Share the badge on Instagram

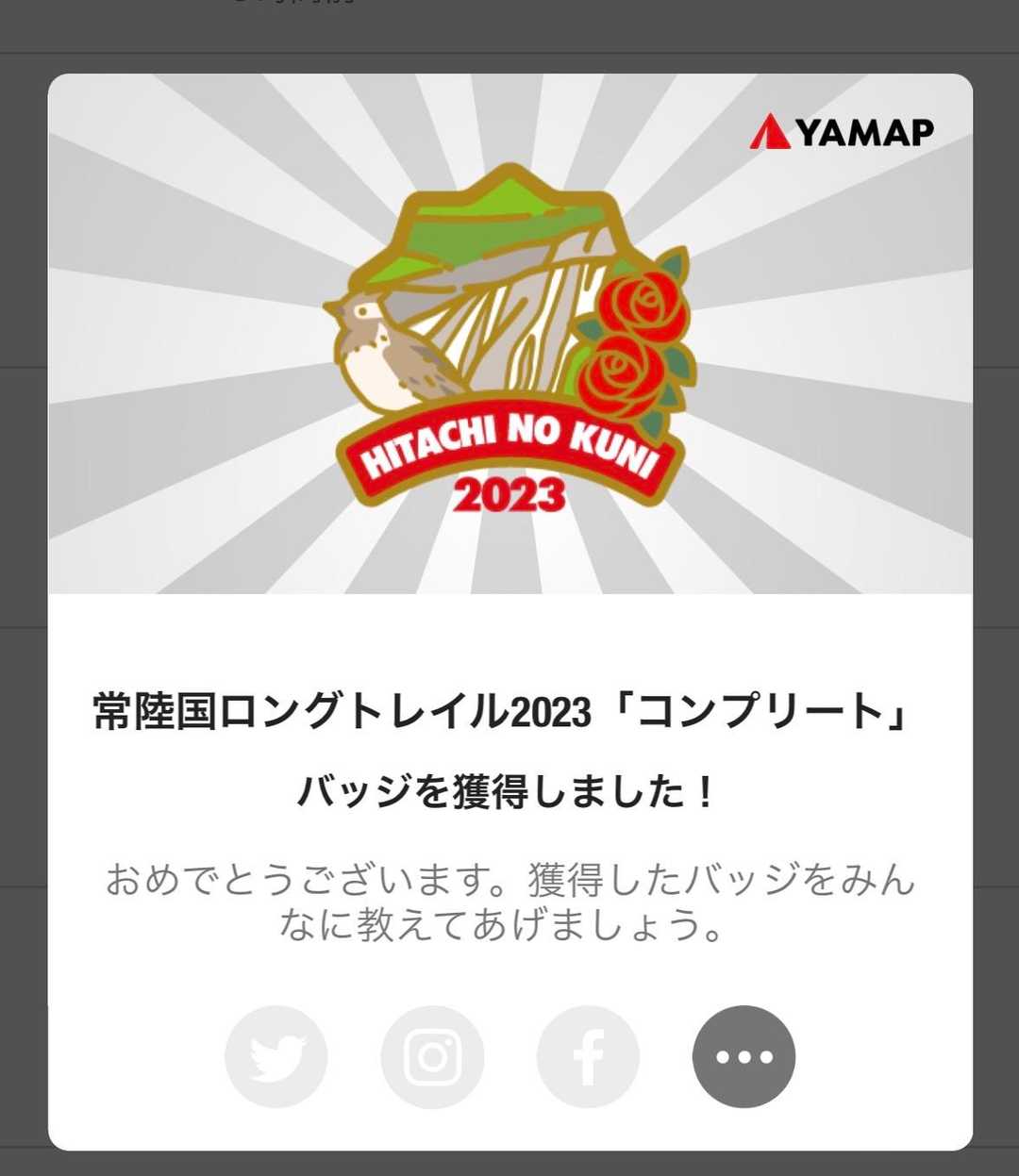[x=432, y=1057]
